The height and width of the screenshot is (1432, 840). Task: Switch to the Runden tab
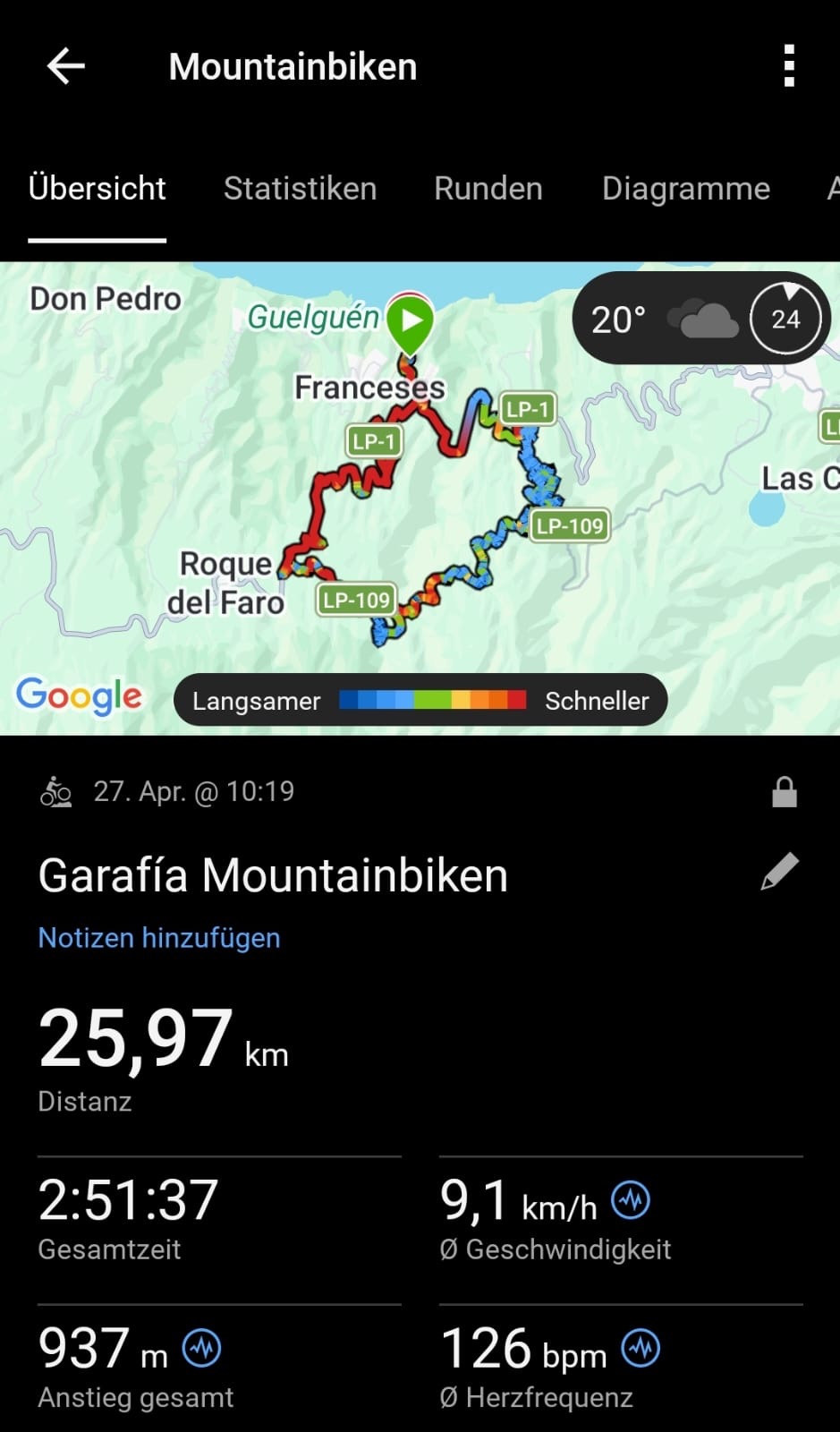488,189
